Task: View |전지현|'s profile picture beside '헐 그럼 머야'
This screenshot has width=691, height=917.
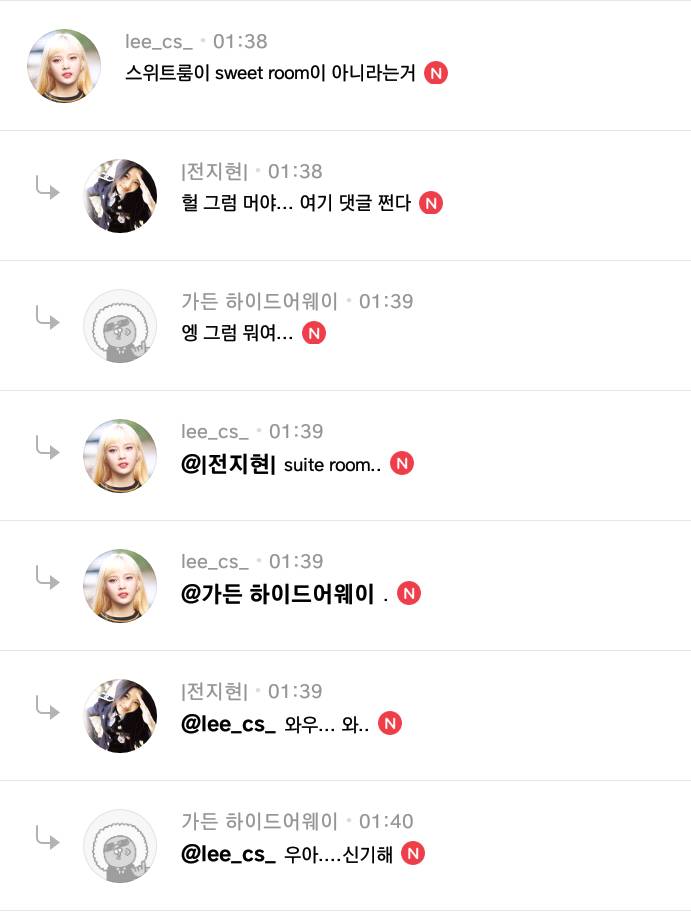Action: pos(120,196)
